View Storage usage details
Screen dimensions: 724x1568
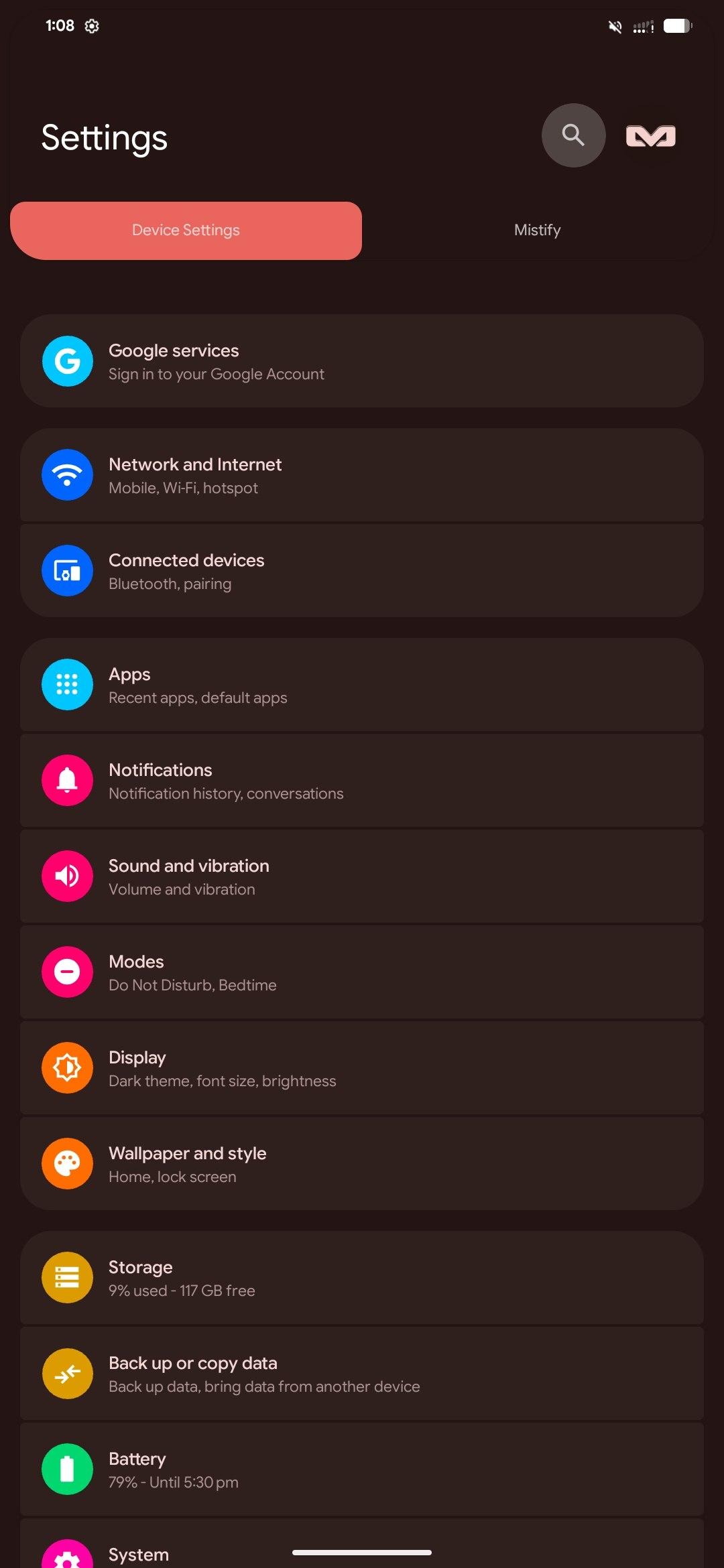click(362, 1278)
